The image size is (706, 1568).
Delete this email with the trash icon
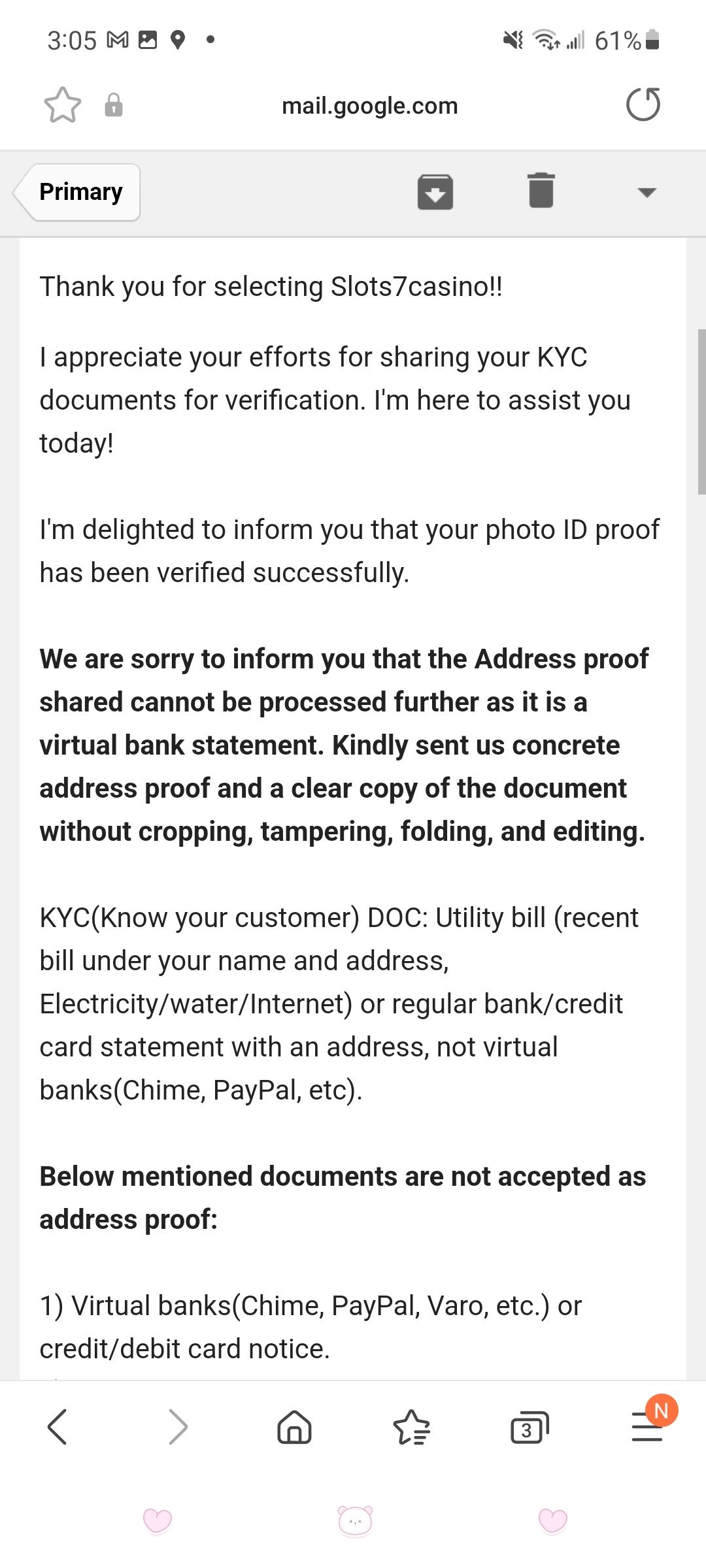tap(541, 191)
